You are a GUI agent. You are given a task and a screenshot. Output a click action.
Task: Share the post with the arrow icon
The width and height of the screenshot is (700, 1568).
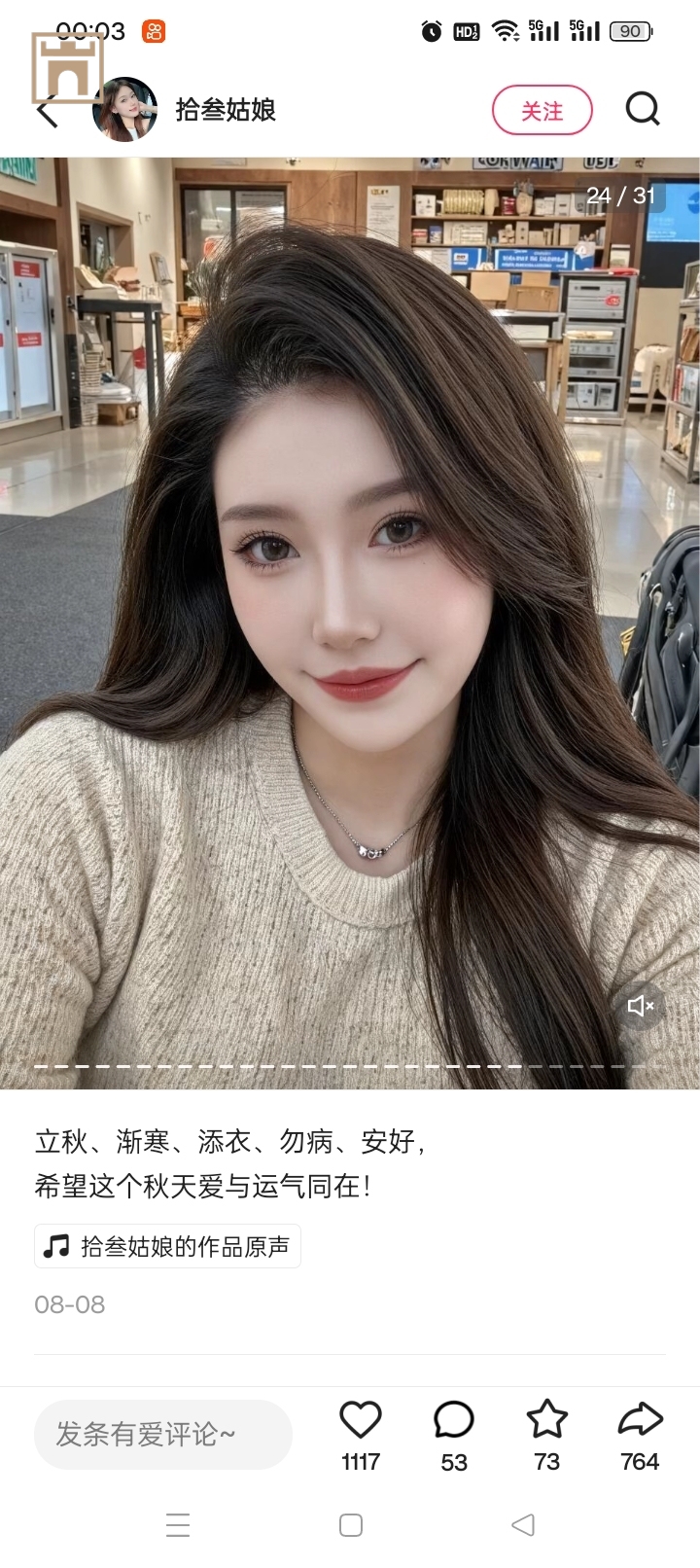click(x=640, y=1420)
